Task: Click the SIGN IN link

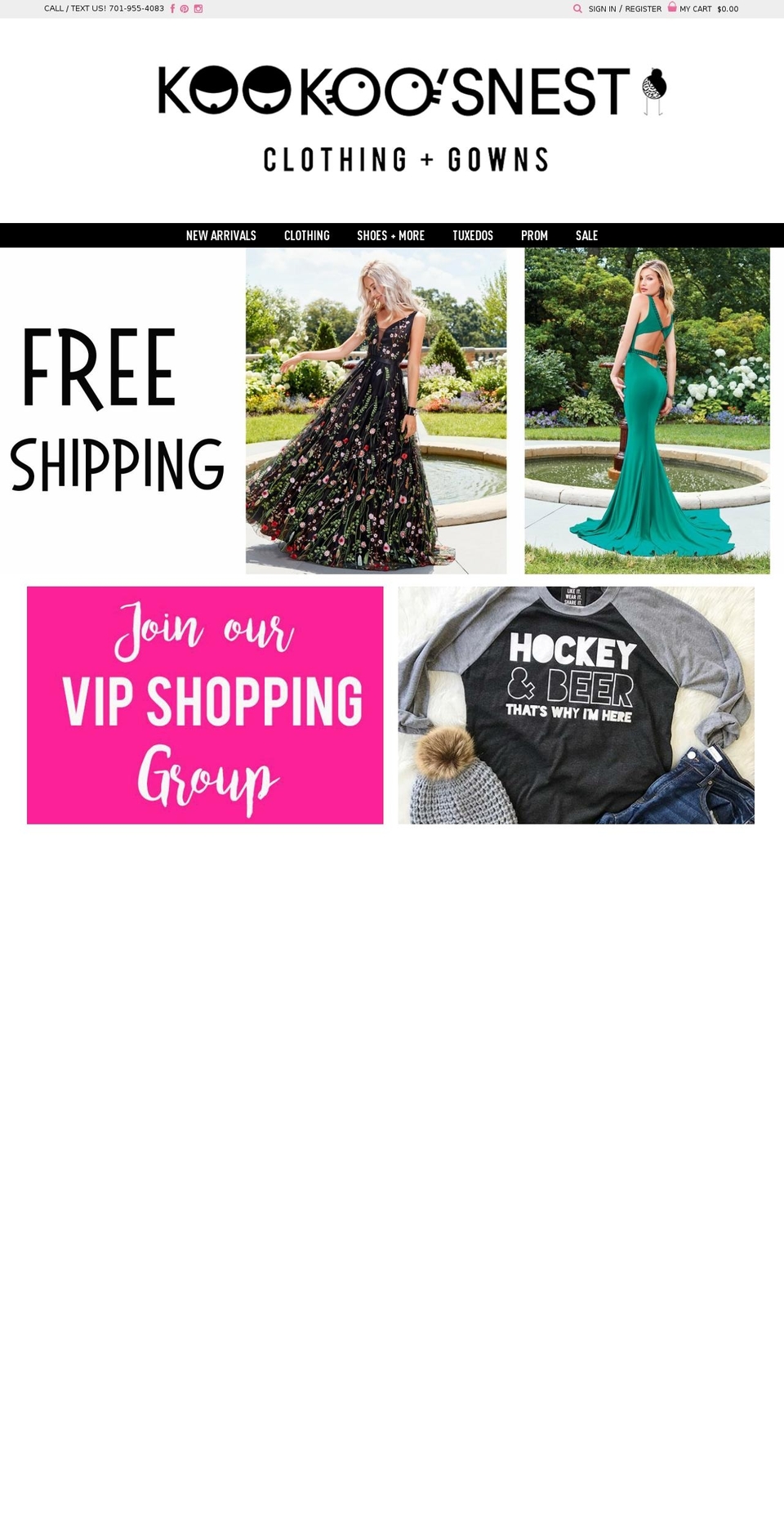Action: tap(602, 8)
